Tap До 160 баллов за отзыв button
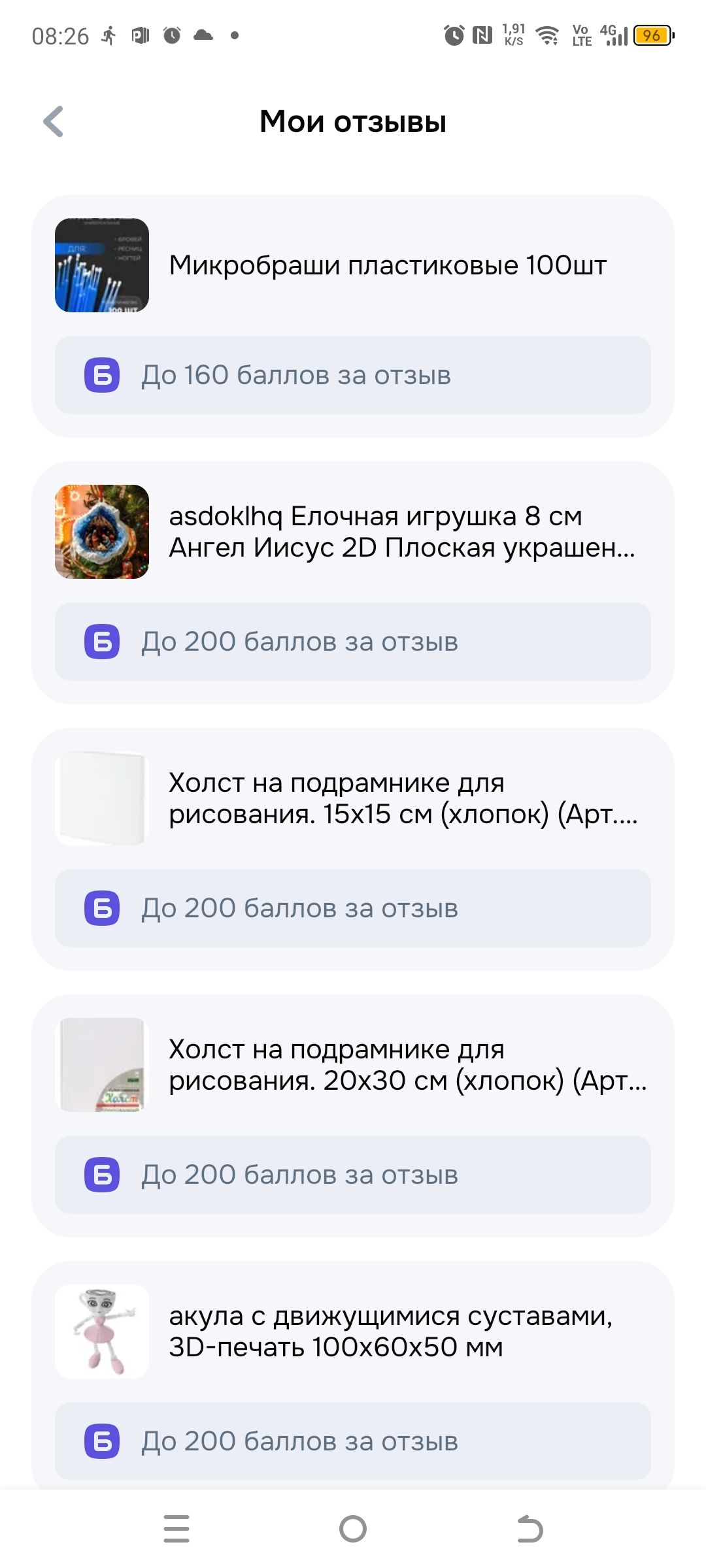The image size is (706, 1568). pyautogui.click(x=353, y=375)
